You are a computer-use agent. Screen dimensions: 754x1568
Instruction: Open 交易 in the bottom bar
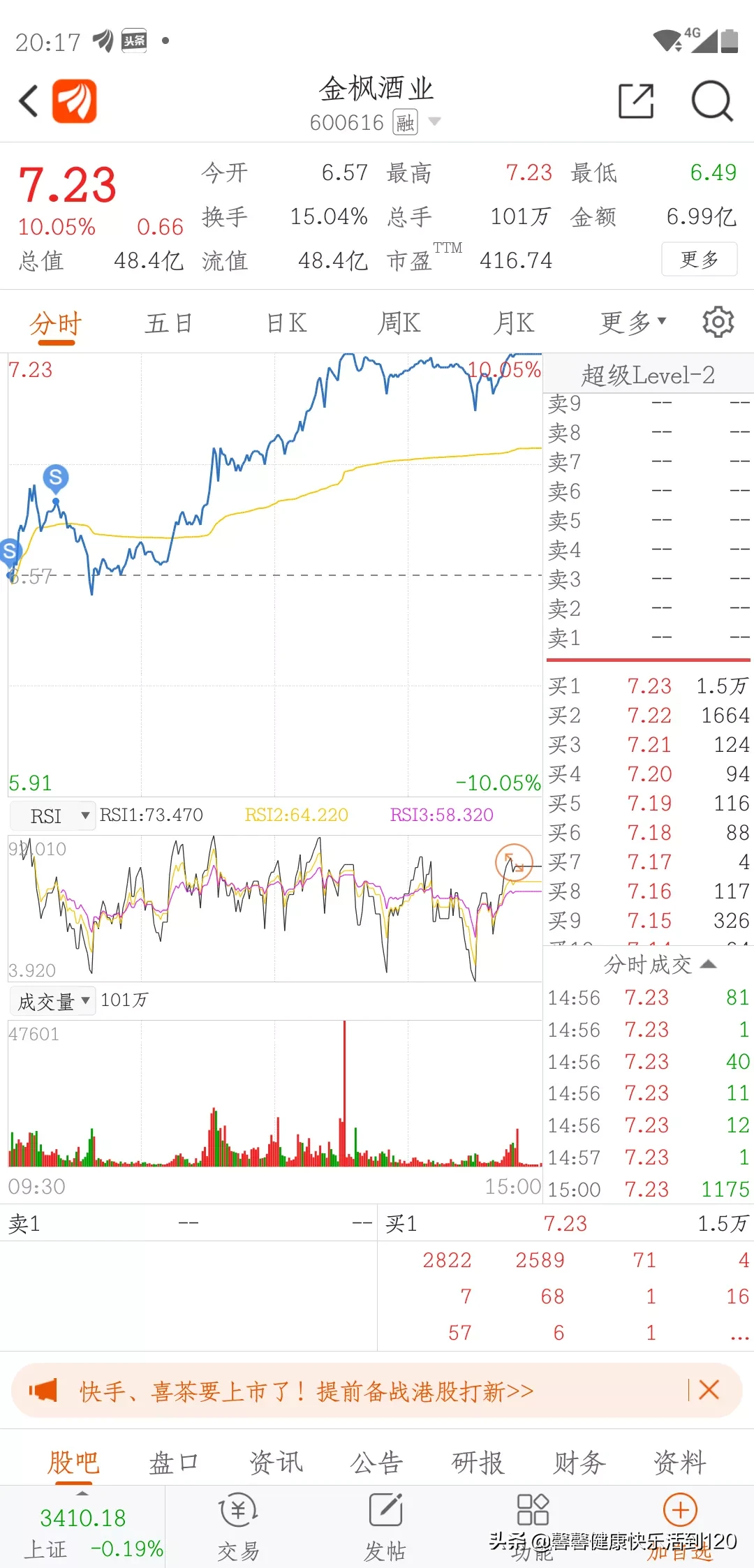(x=238, y=1528)
